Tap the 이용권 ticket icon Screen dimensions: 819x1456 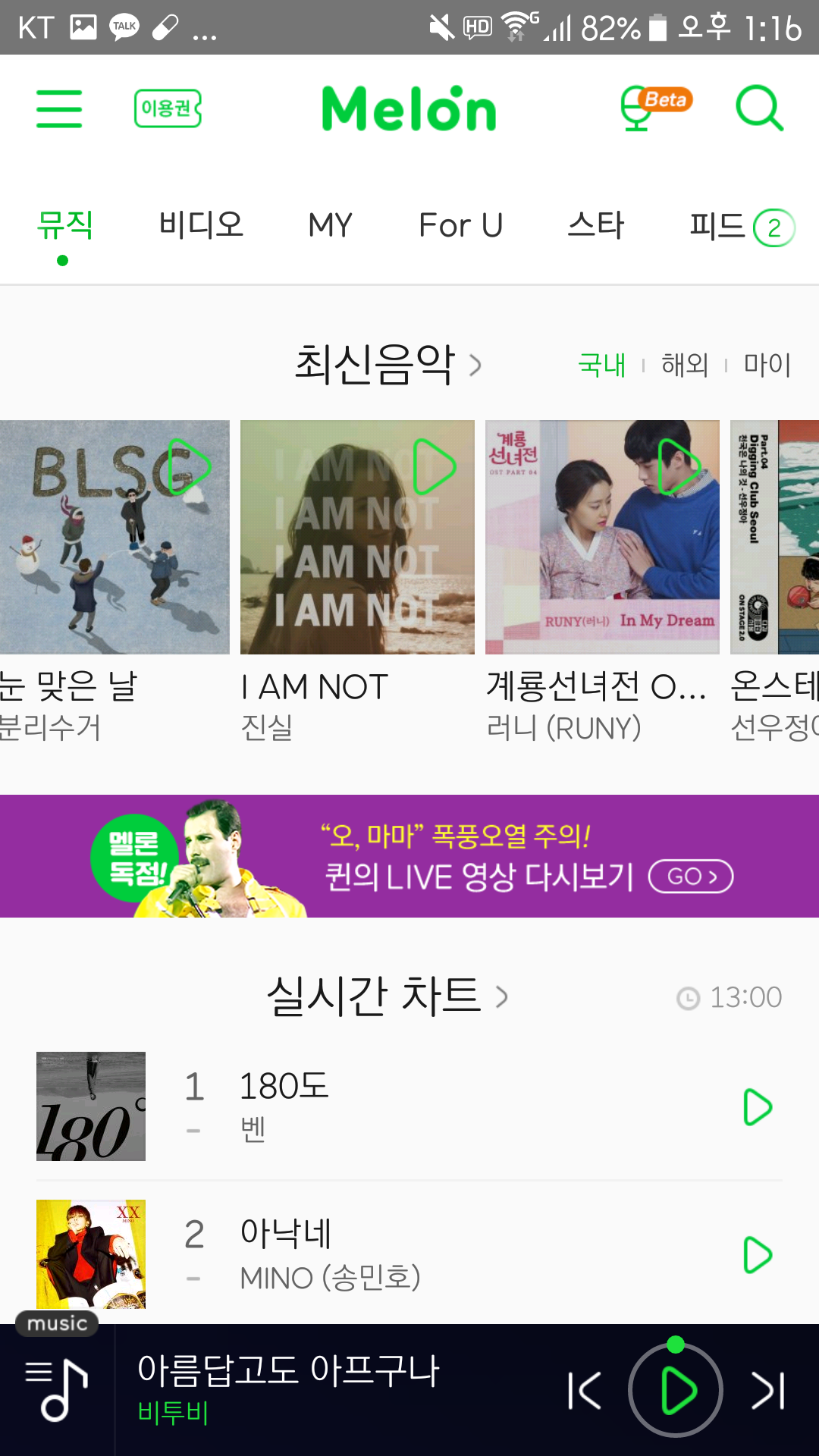coord(167,108)
